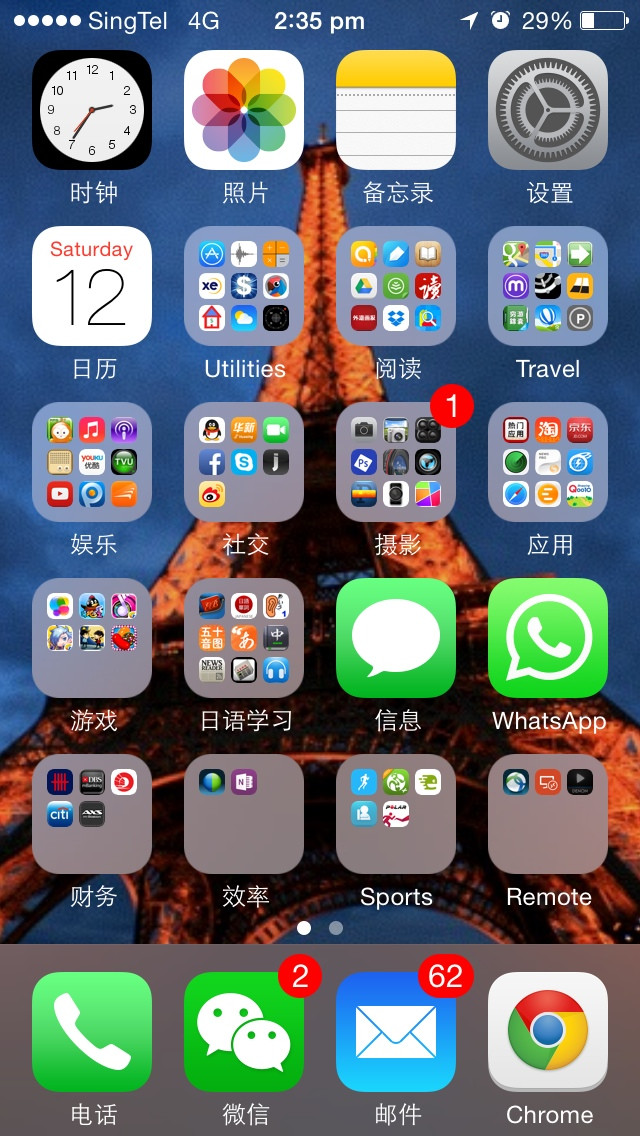Open the 日历 calendar app

92,286
